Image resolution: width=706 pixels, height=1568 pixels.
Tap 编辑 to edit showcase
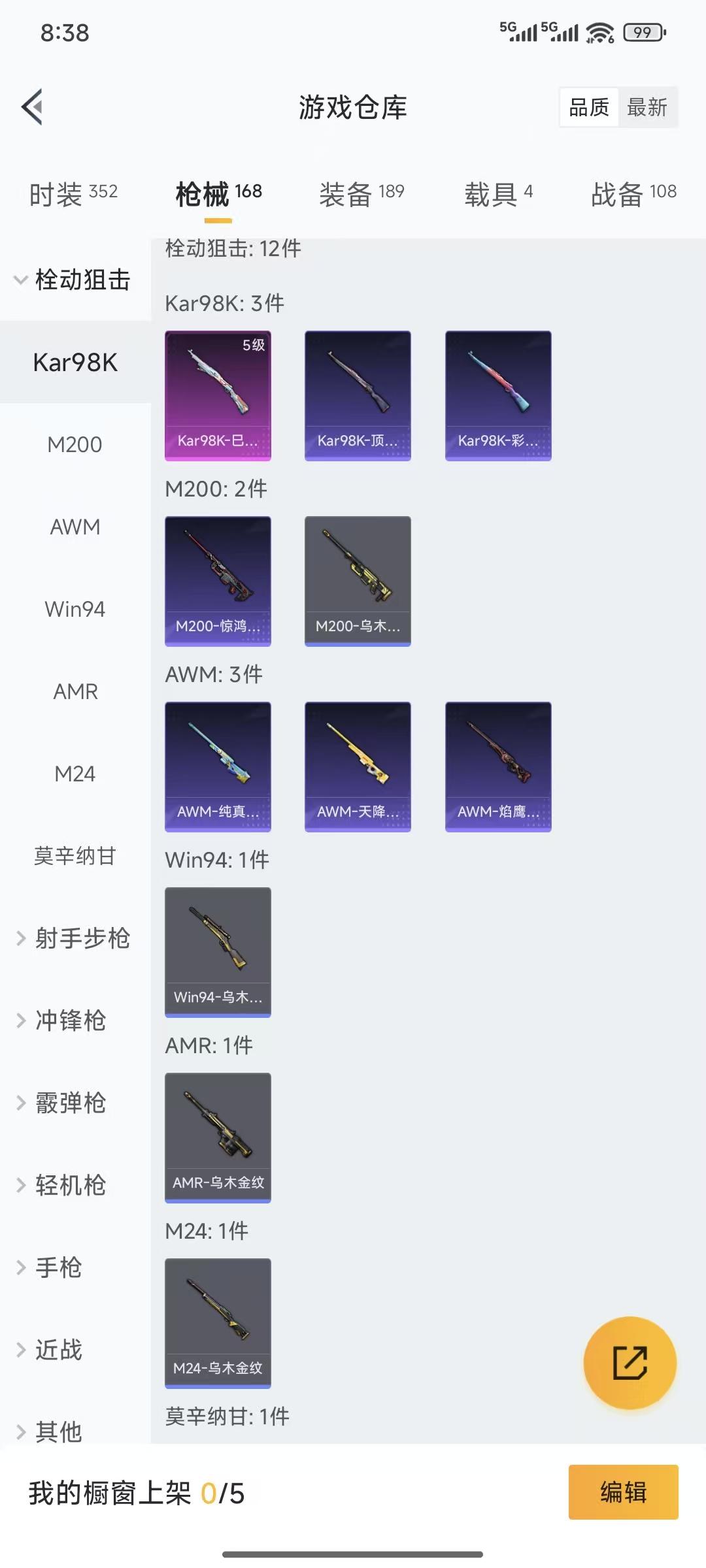[x=623, y=1492]
